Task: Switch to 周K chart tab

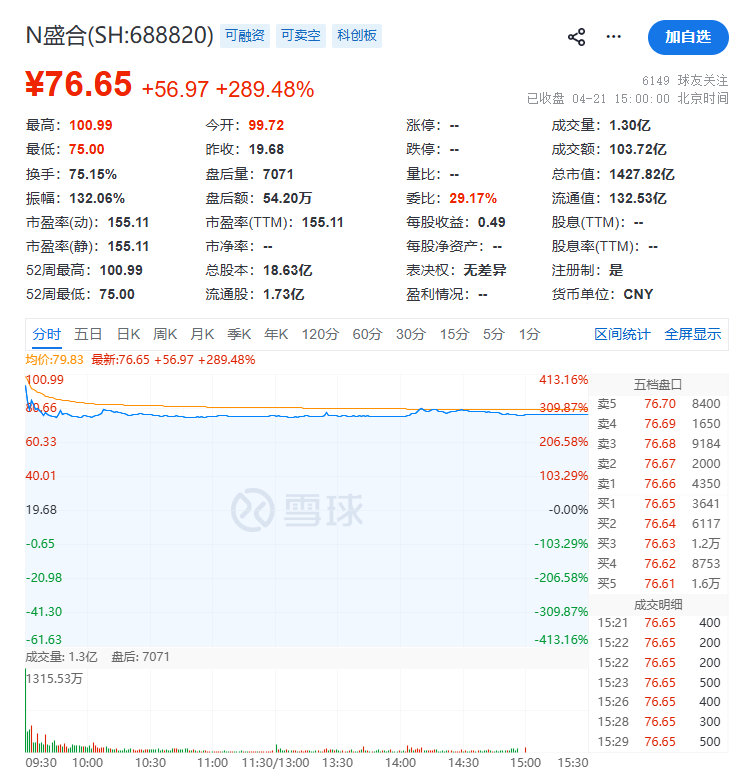Action: coord(165,334)
